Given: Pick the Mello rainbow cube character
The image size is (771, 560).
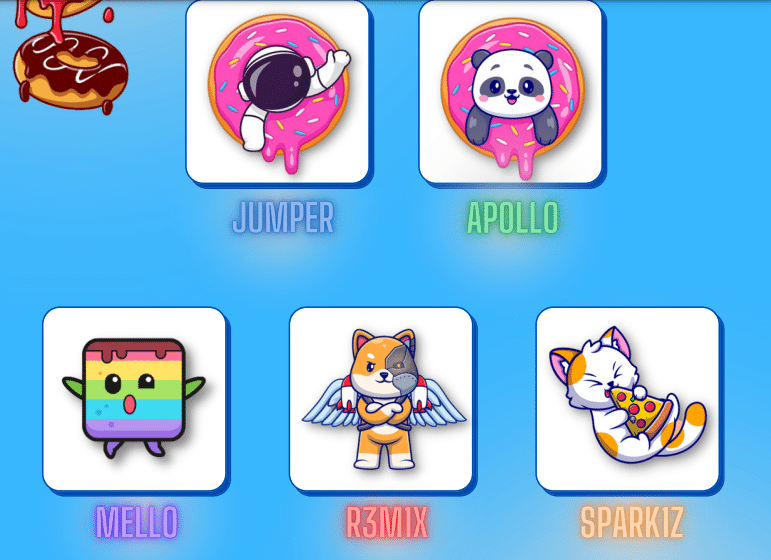Looking at the screenshot, I should pyautogui.click(x=134, y=398).
